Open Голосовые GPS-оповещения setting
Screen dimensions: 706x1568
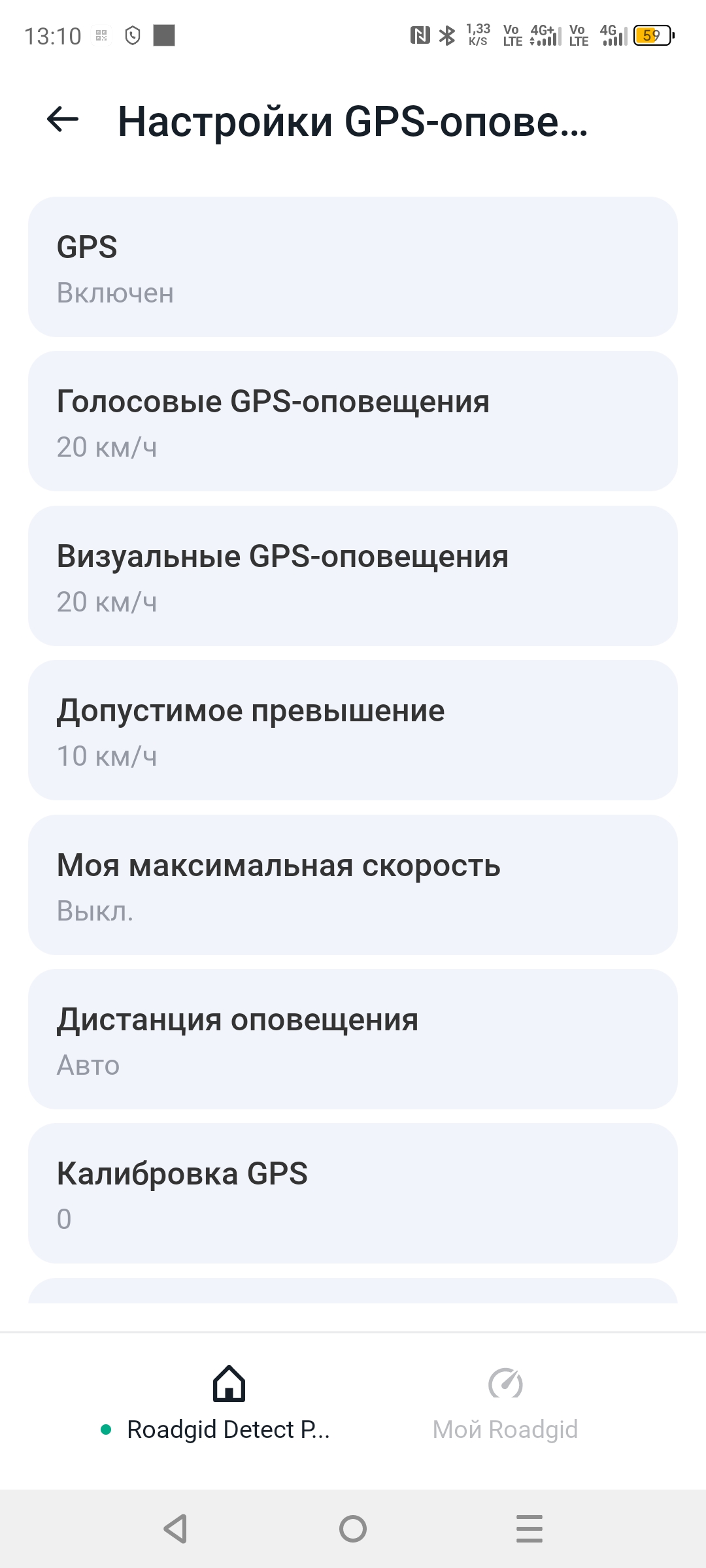352,421
